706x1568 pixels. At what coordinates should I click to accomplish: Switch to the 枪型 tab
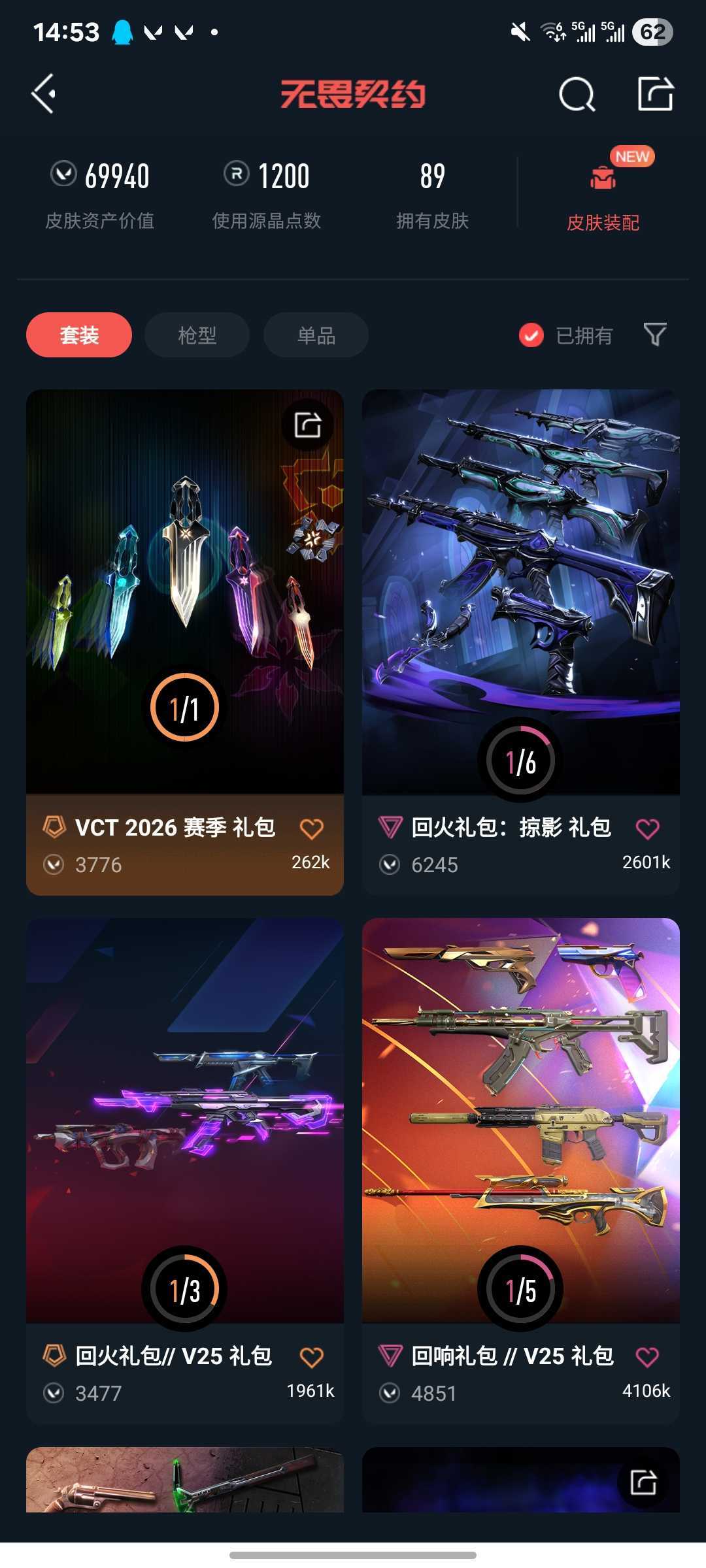click(x=197, y=335)
